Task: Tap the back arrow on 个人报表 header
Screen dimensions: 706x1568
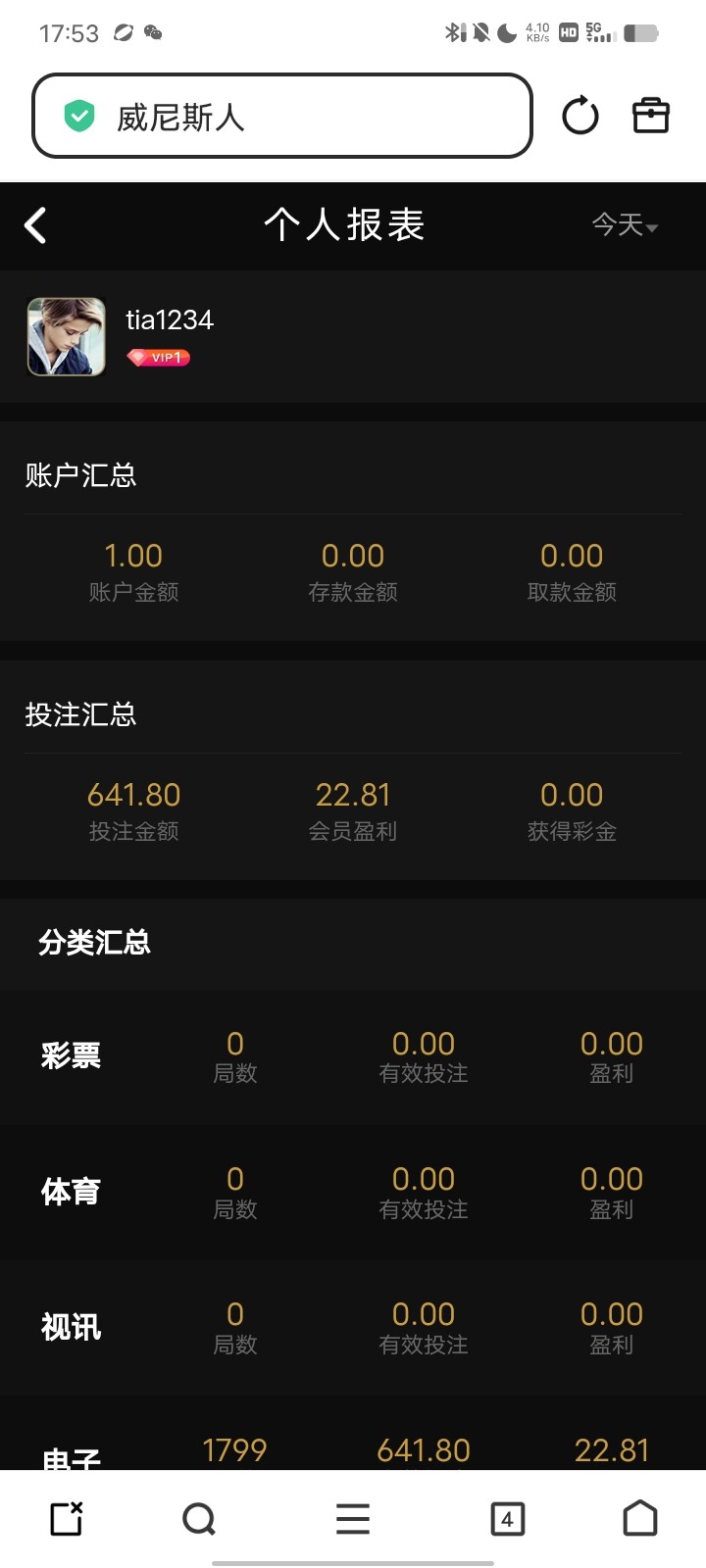Action: coord(35,225)
